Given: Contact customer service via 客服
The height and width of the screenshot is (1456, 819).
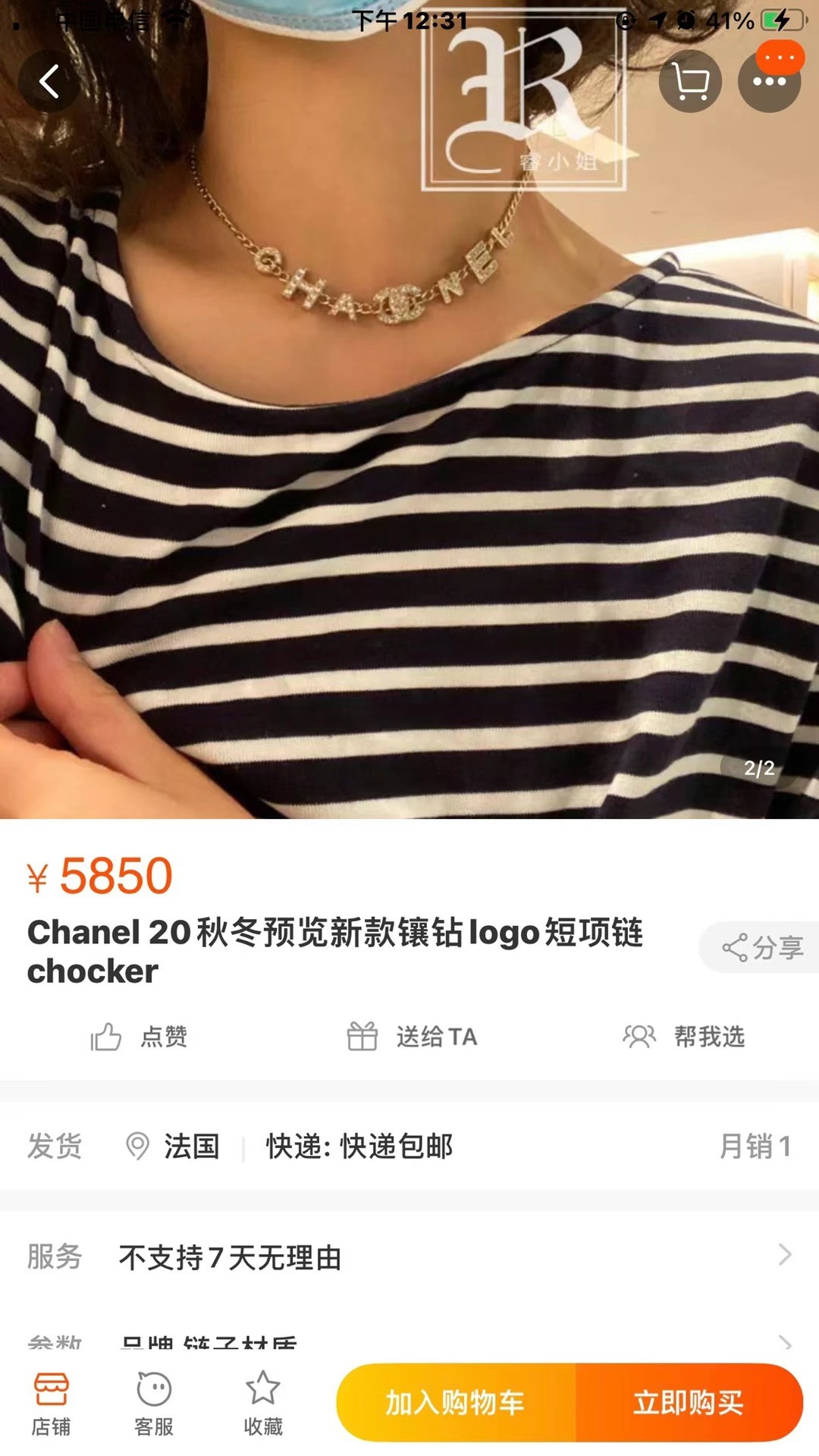Looking at the screenshot, I should [154, 1404].
